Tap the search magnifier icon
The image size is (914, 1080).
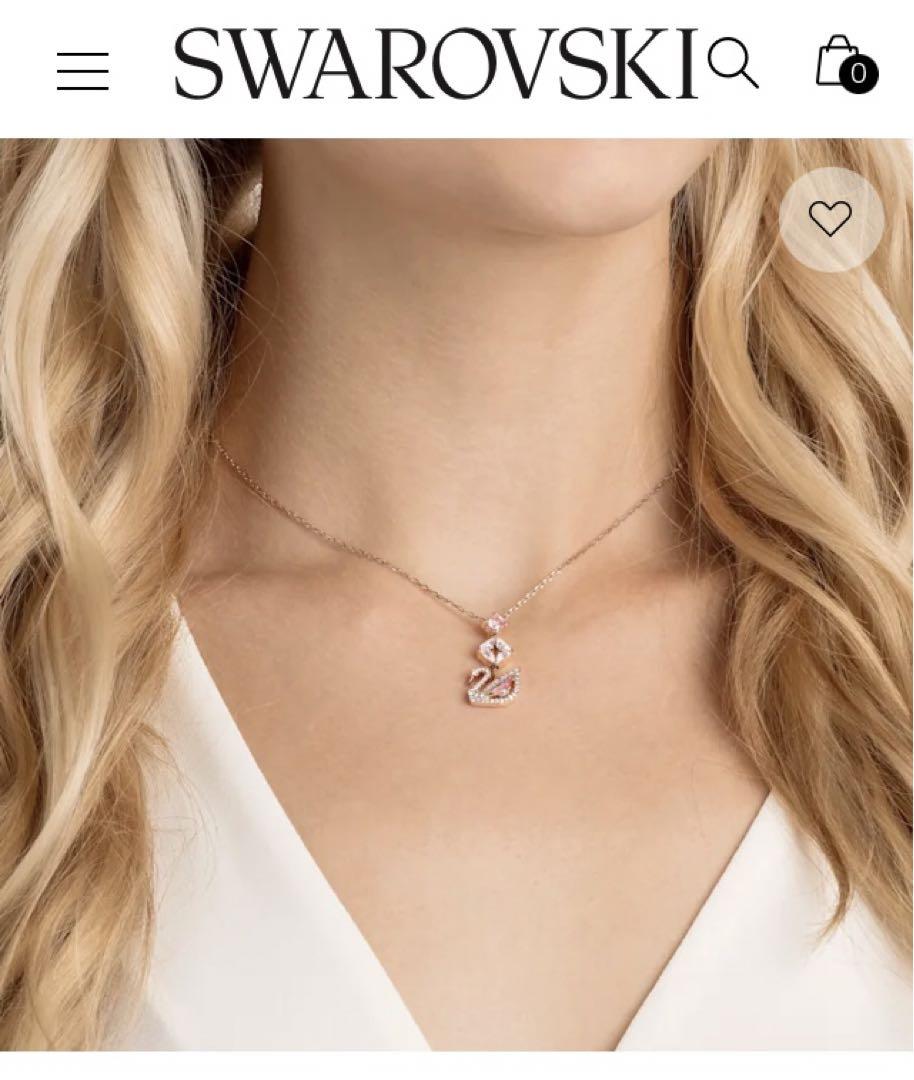click(x=732, y=63)
